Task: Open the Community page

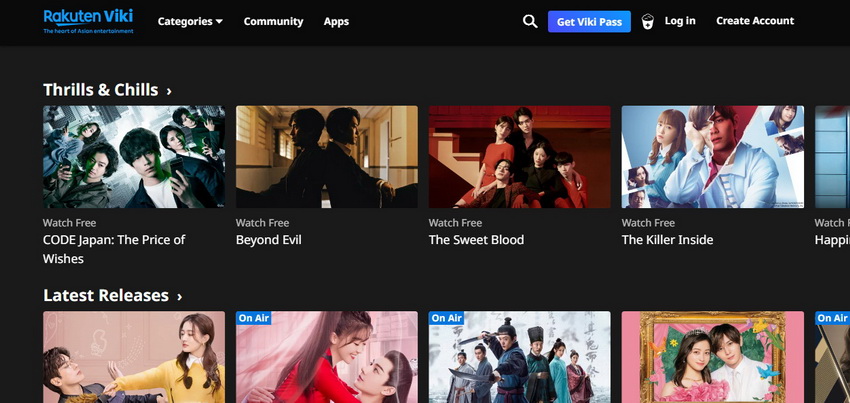Action: click(x=273, y=21)
